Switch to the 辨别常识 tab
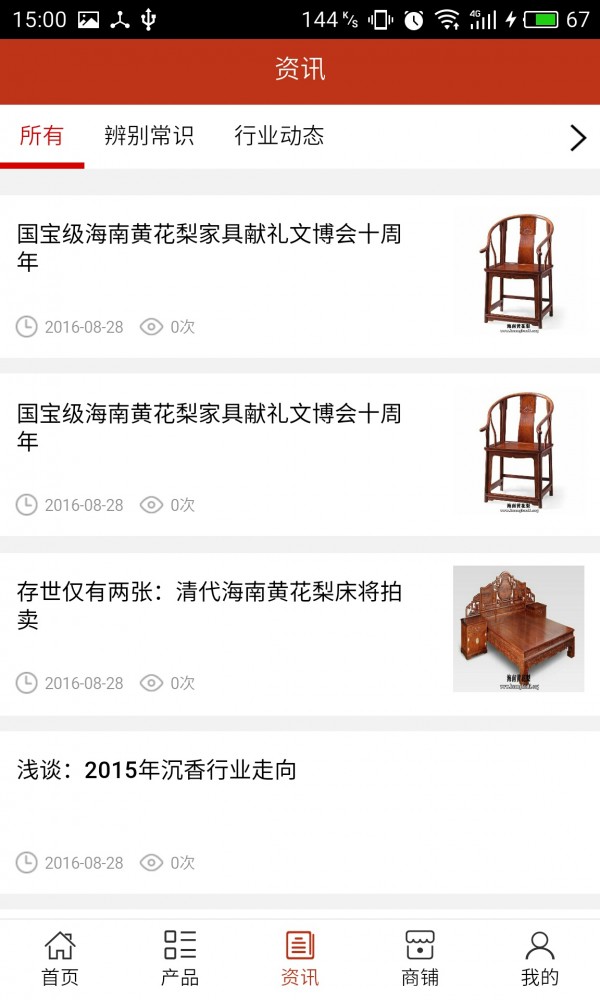Screen dimensions: 600x1000 pos(149,136)
